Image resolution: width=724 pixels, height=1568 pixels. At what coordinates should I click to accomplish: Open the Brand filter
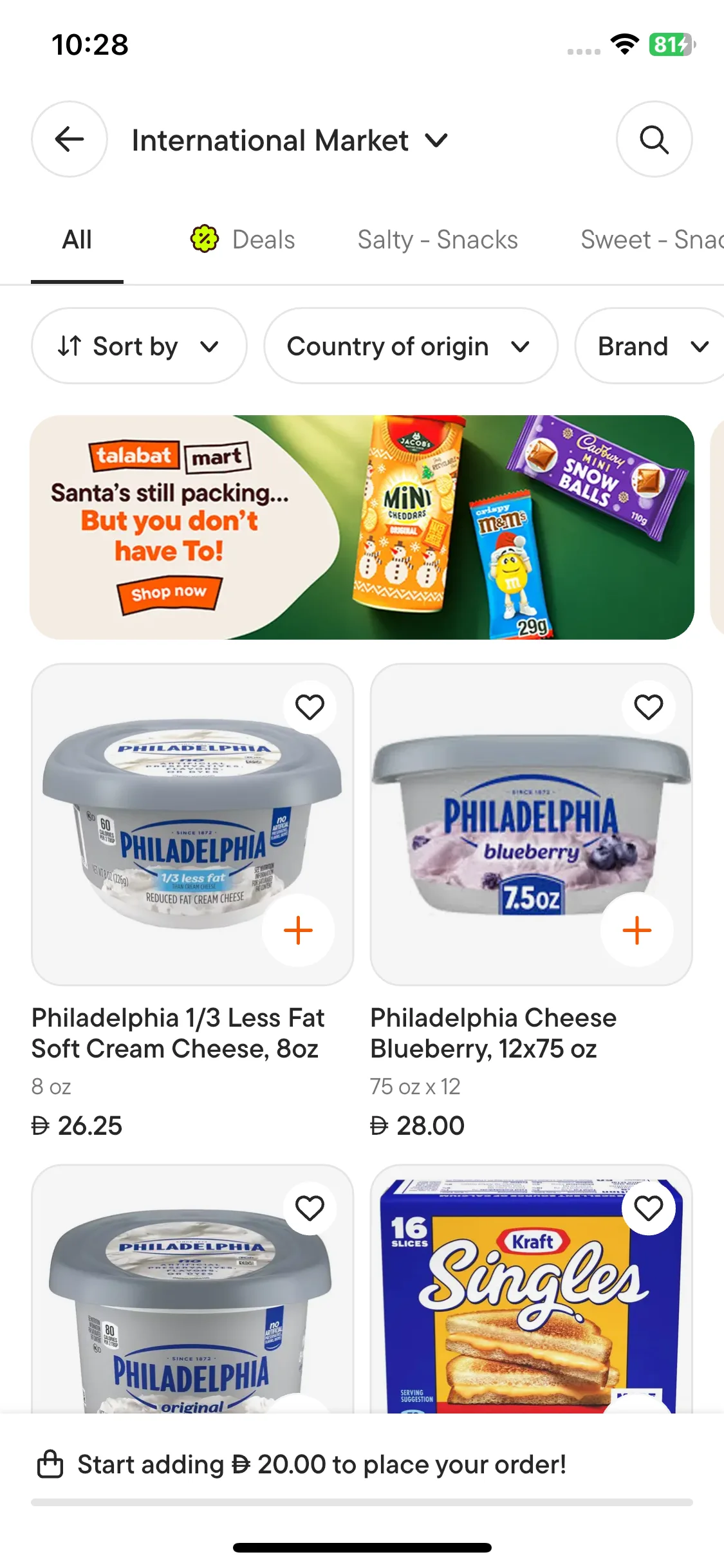click(651, 346)
